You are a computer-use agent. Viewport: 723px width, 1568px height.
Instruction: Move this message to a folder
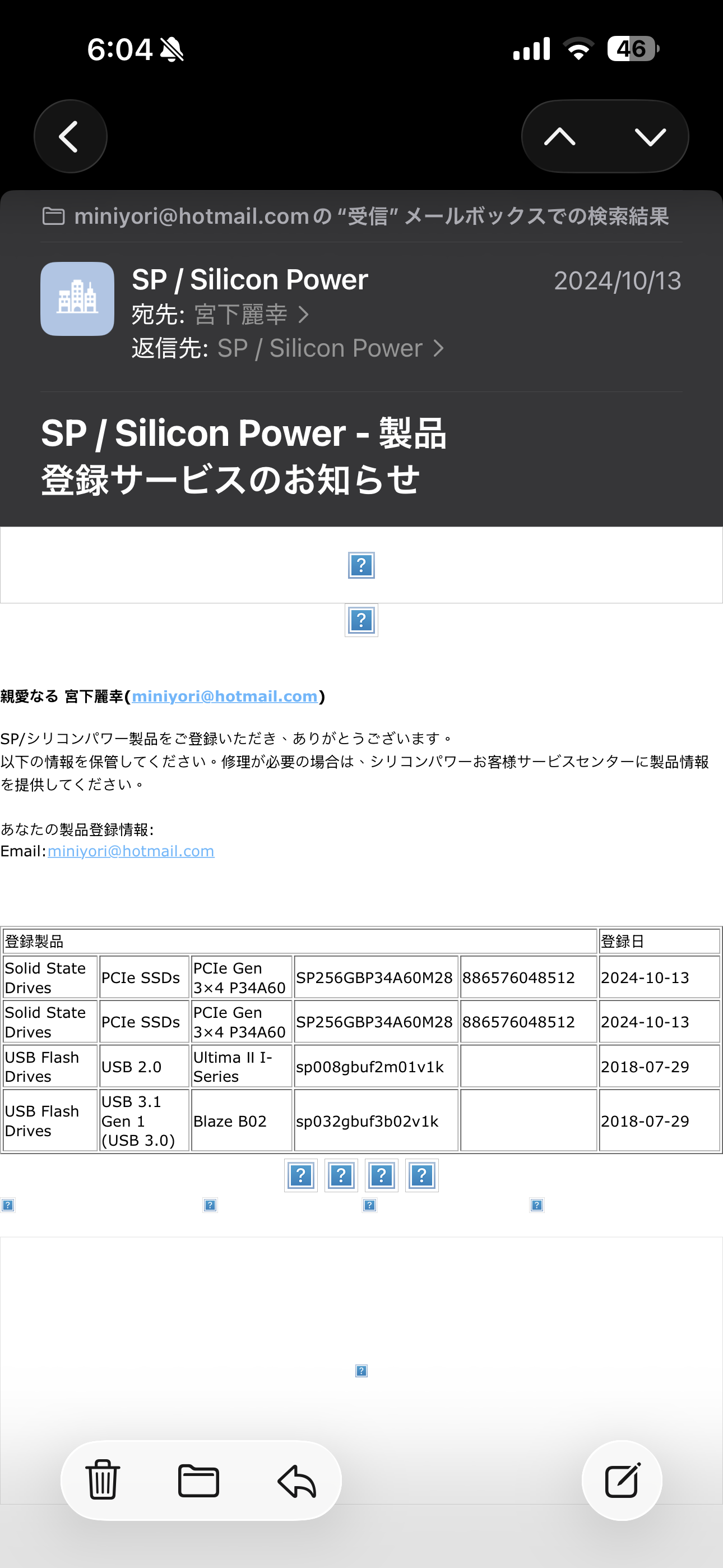[198, 1481]
